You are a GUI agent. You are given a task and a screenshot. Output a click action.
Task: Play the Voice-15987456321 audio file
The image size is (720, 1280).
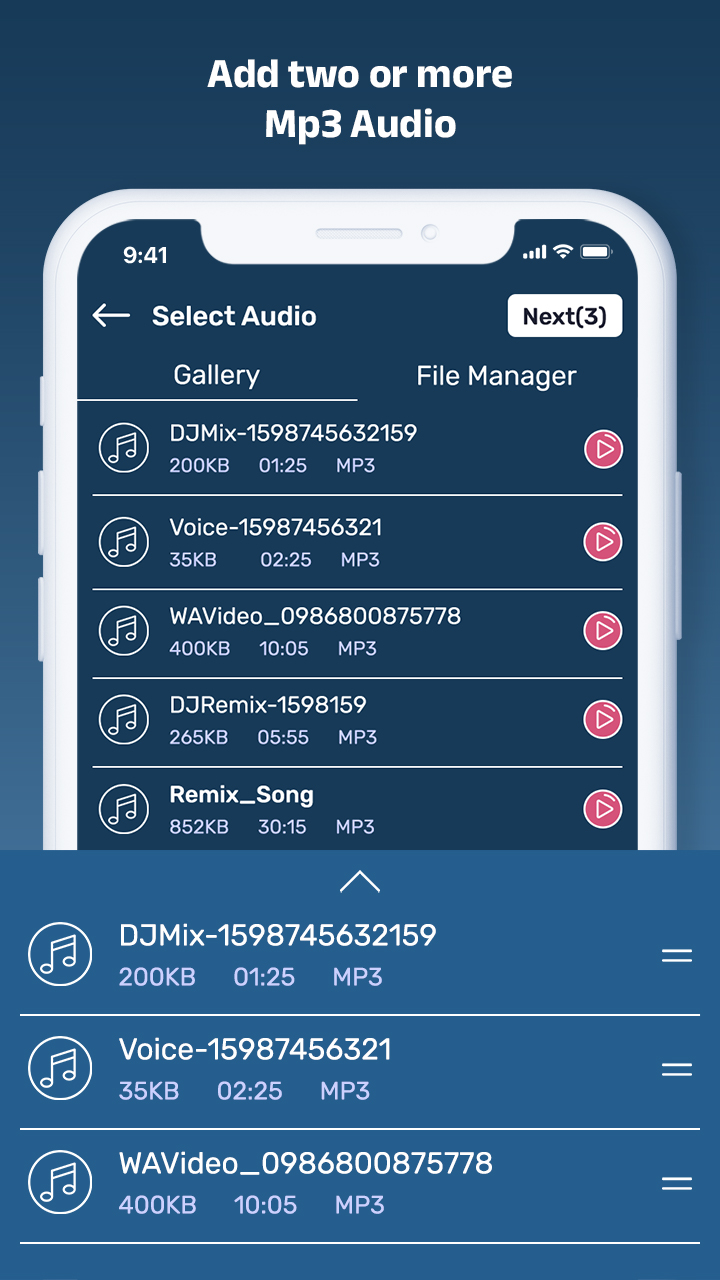tap(602, 541)
